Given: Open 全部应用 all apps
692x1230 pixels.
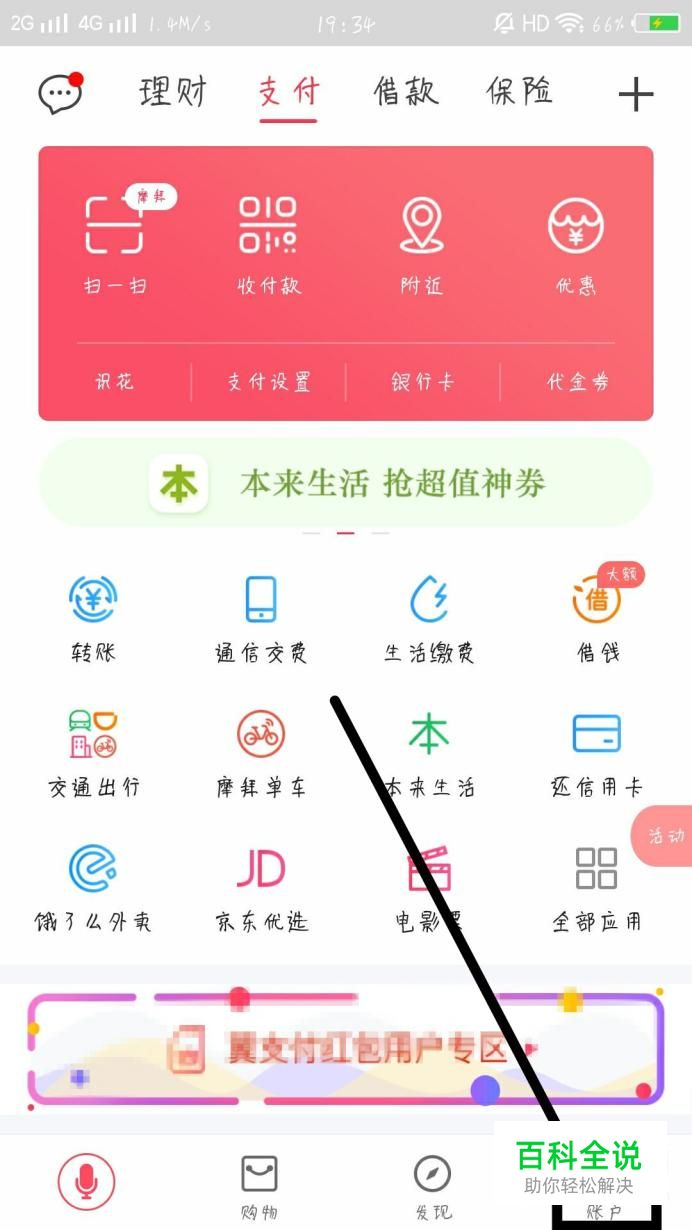Looking at the screenshot, I should click(596, 886).
